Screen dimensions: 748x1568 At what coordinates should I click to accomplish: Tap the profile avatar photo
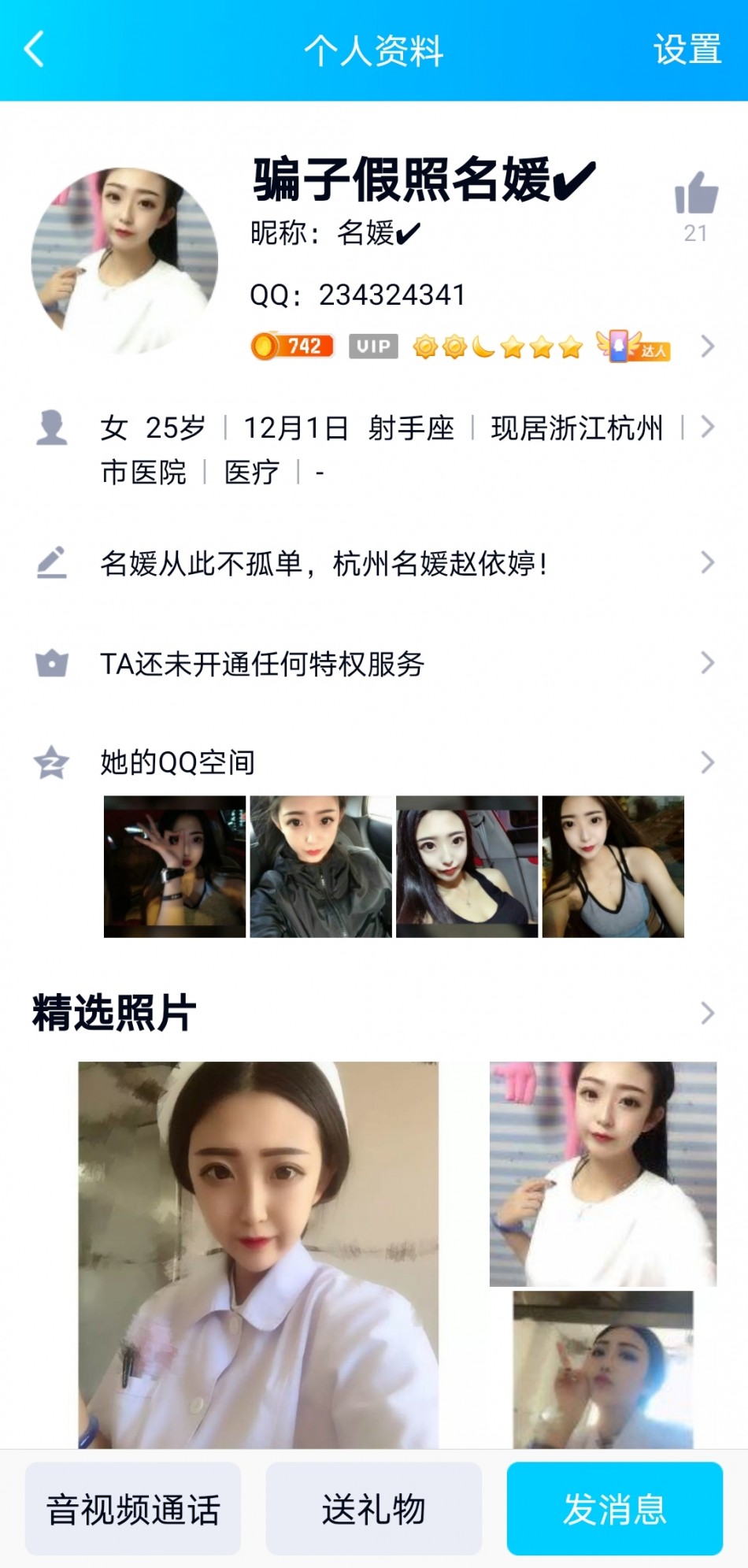coord(124,261)
